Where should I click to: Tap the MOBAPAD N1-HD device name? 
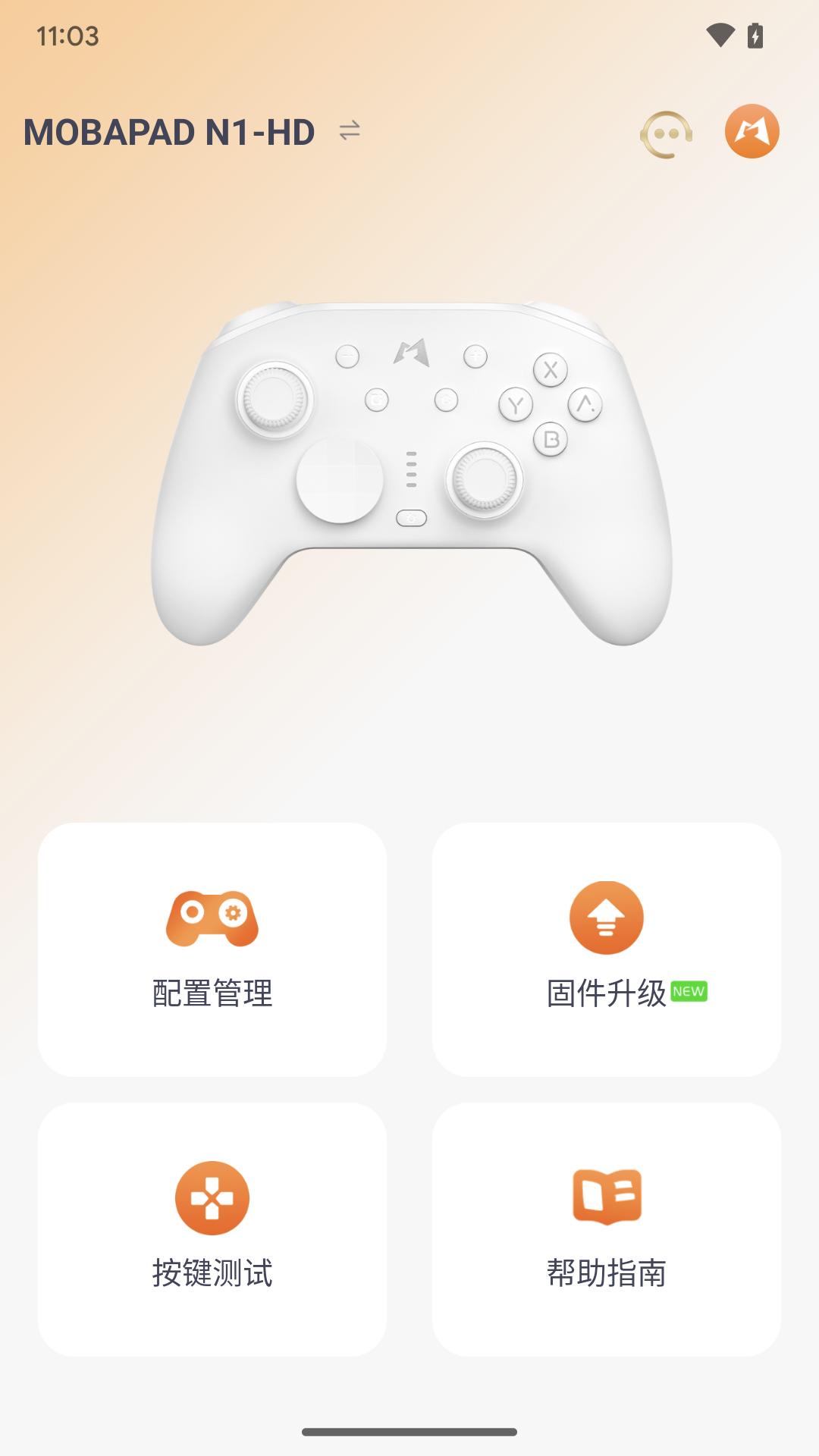point(168,130)
